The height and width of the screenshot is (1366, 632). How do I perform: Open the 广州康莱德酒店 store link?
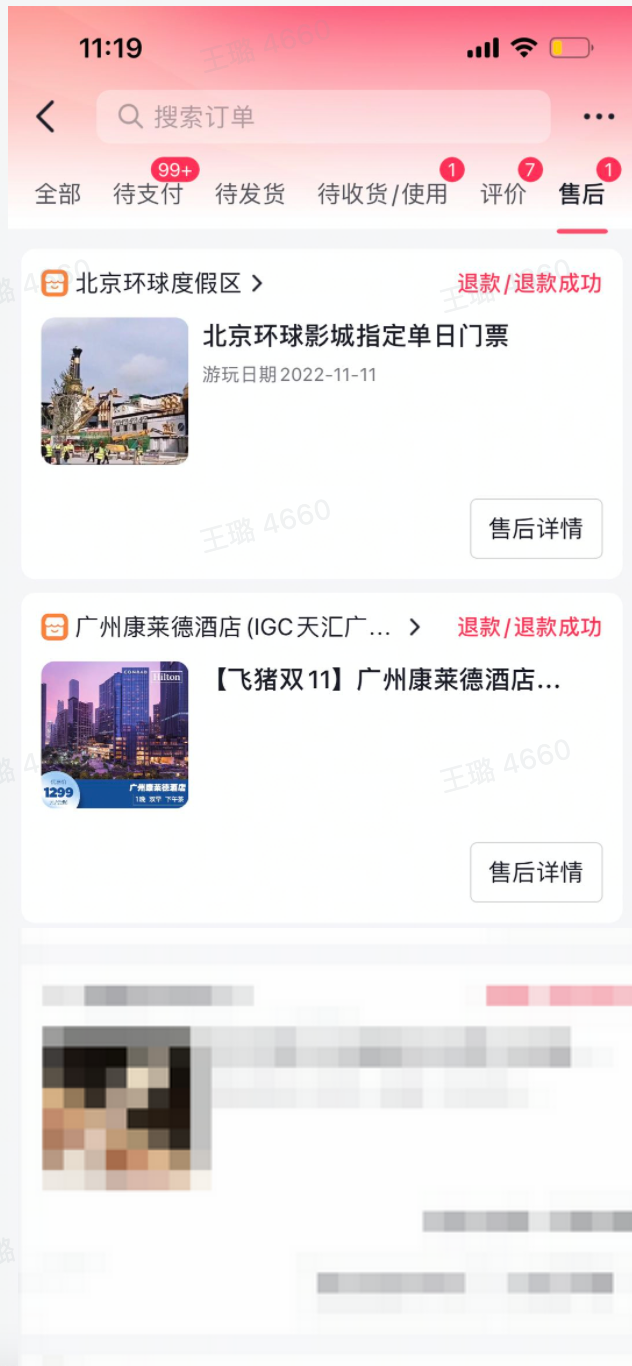coord(232,627)
